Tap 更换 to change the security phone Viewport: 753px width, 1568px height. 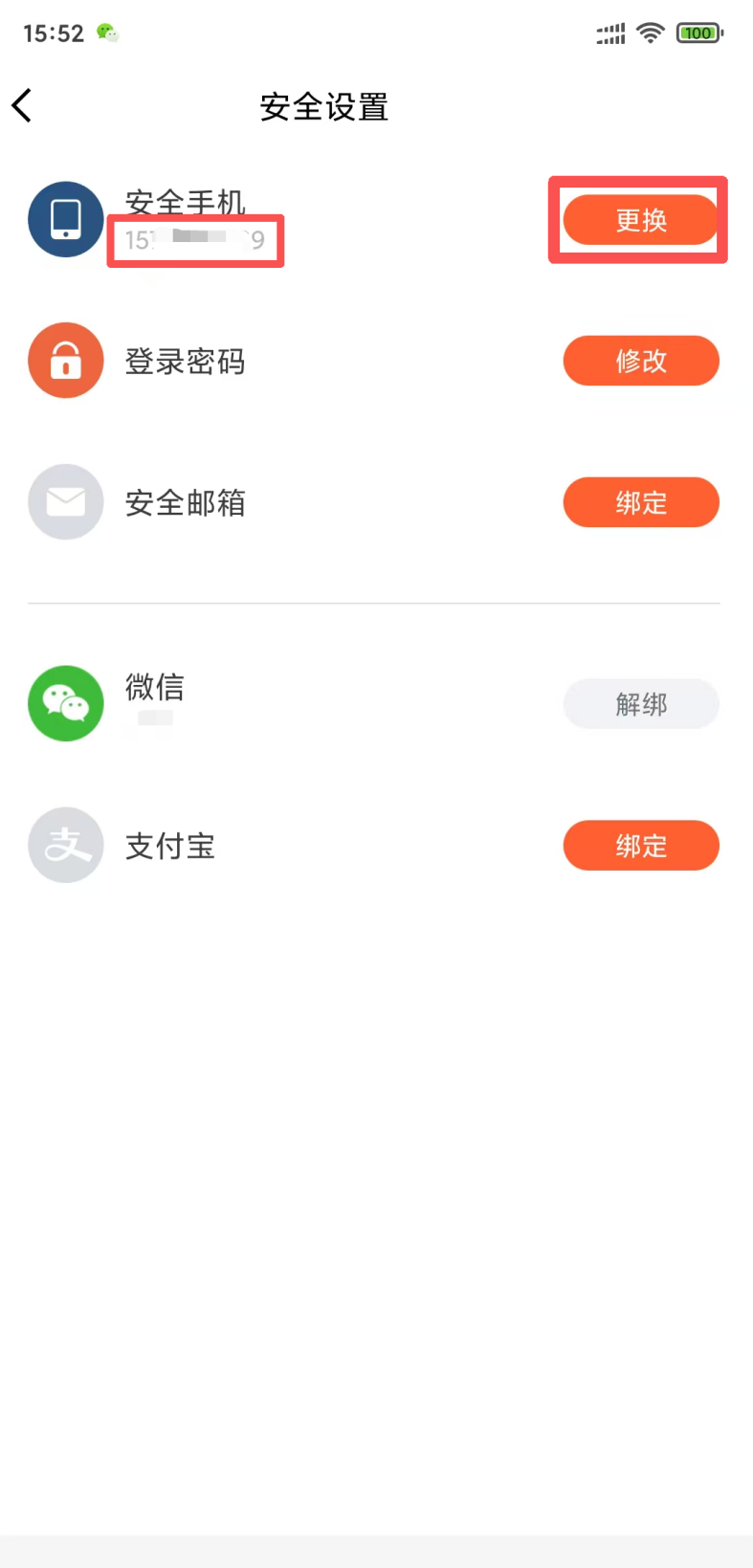coord(640,220)
